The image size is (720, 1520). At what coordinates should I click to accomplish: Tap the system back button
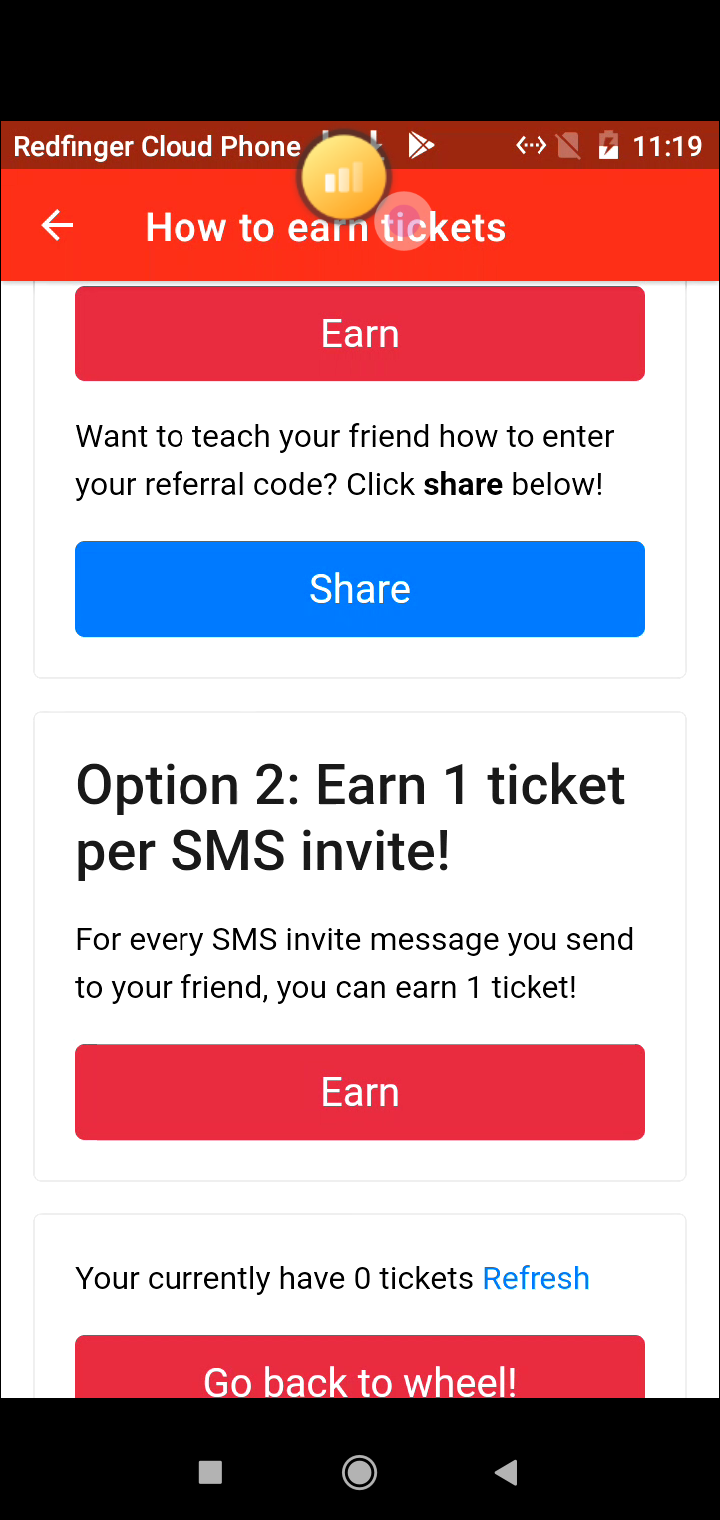(x=507, y=1471)
